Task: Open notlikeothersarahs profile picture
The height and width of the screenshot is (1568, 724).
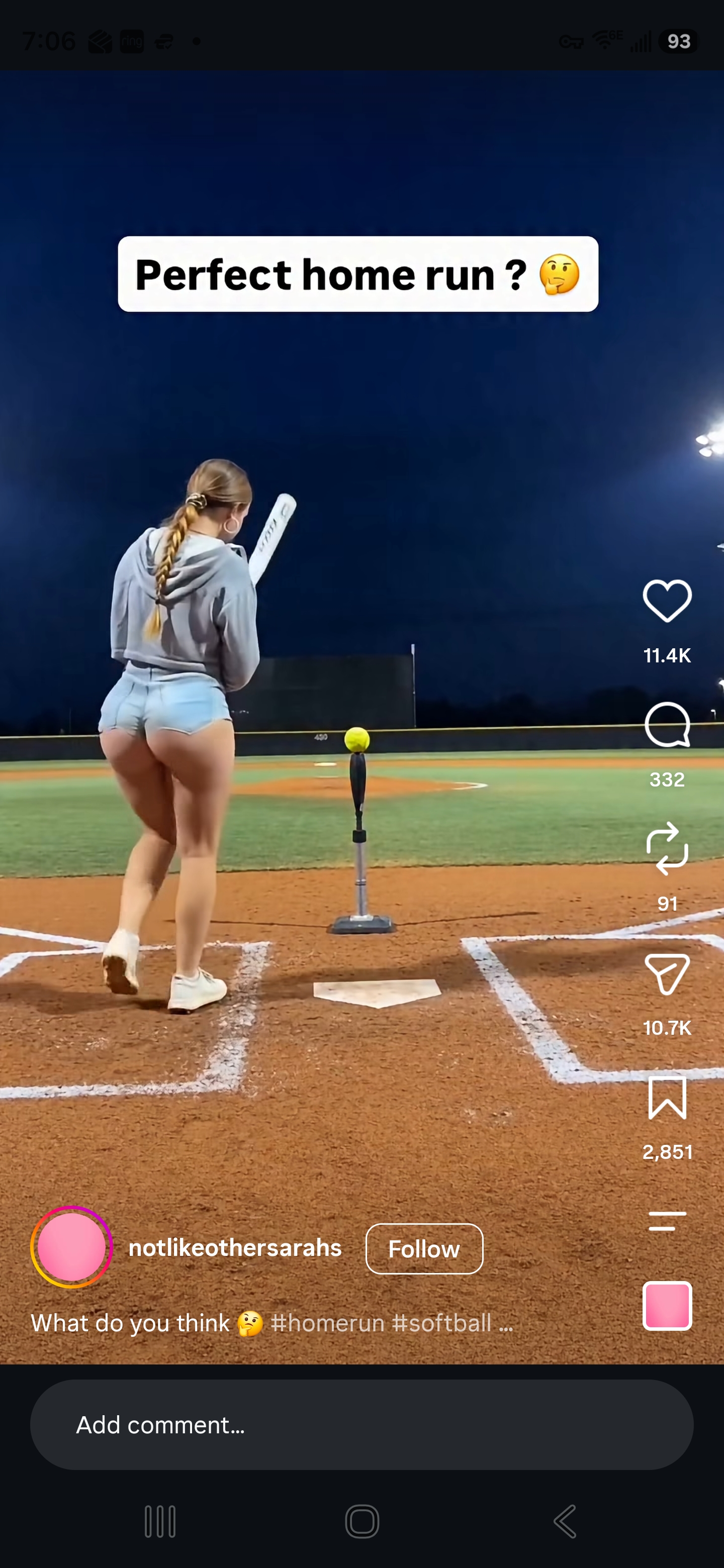Action: [x=71, y=1247]
